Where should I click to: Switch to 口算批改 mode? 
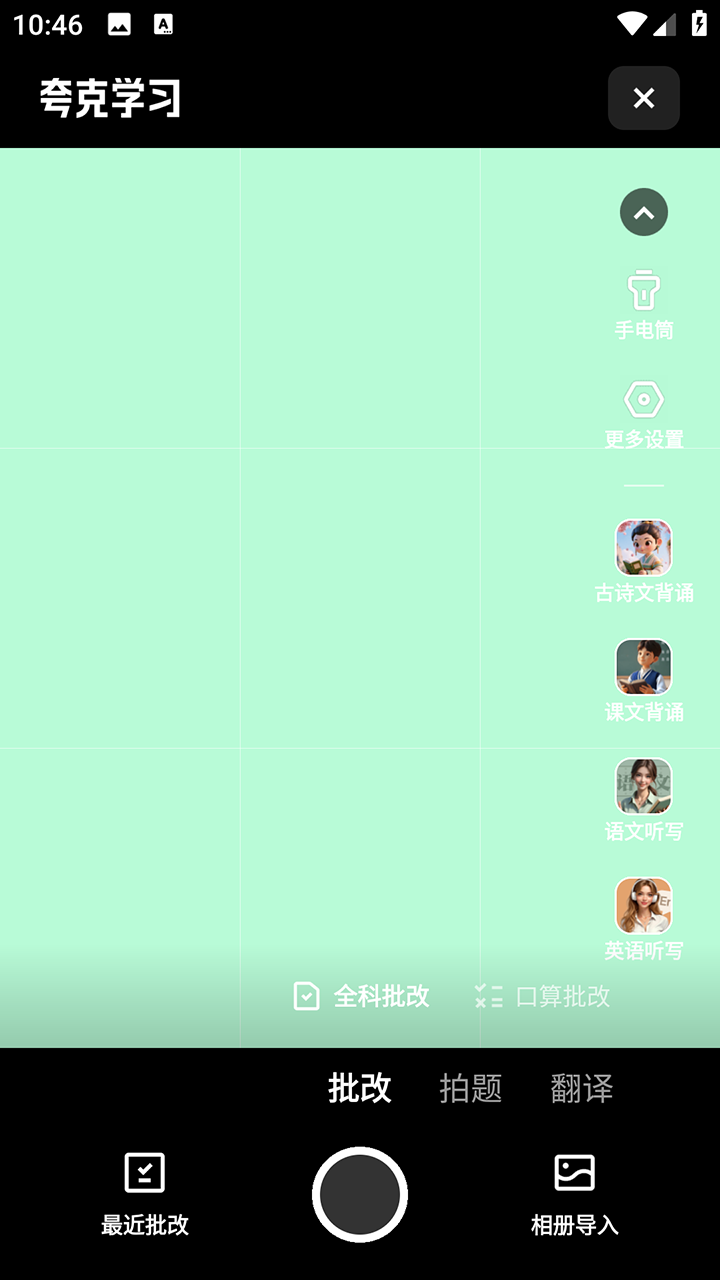click(x=543, y=996)
